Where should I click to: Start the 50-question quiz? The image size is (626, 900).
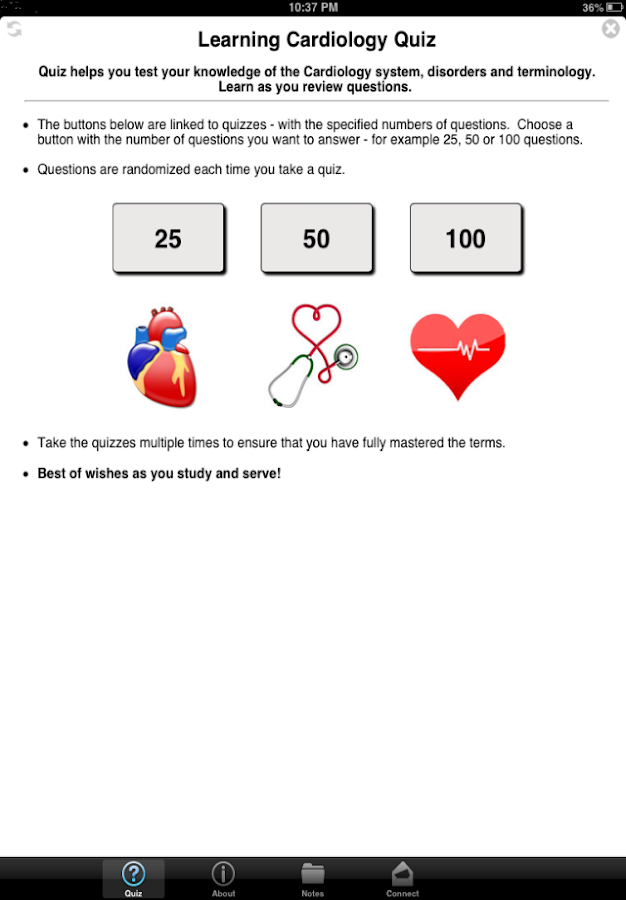pyautogui.click(x=316, y=238)
